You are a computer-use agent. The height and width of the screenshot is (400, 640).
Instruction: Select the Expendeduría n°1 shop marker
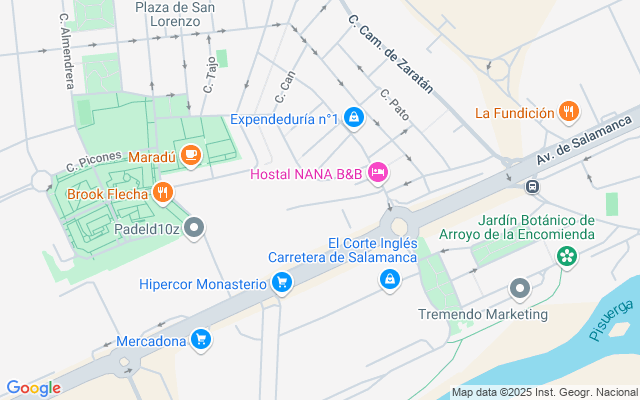tap(354, 118)
